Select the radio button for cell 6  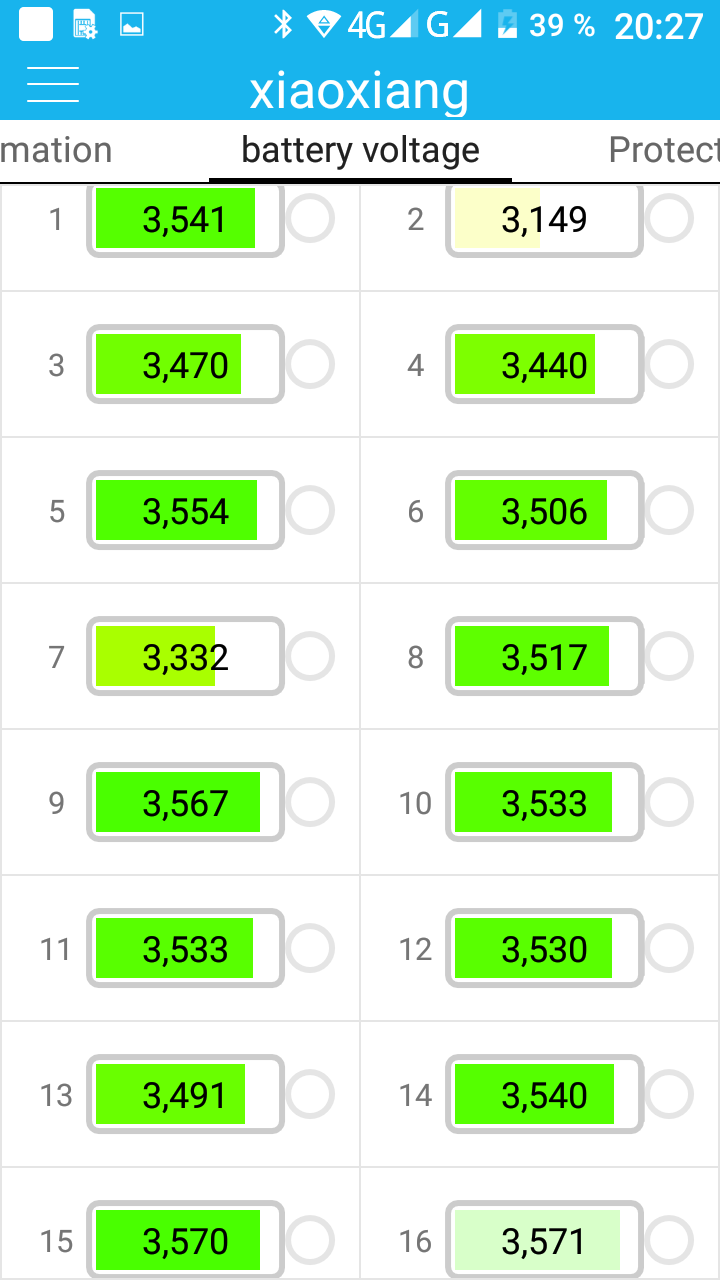click(x=669, y=511)
